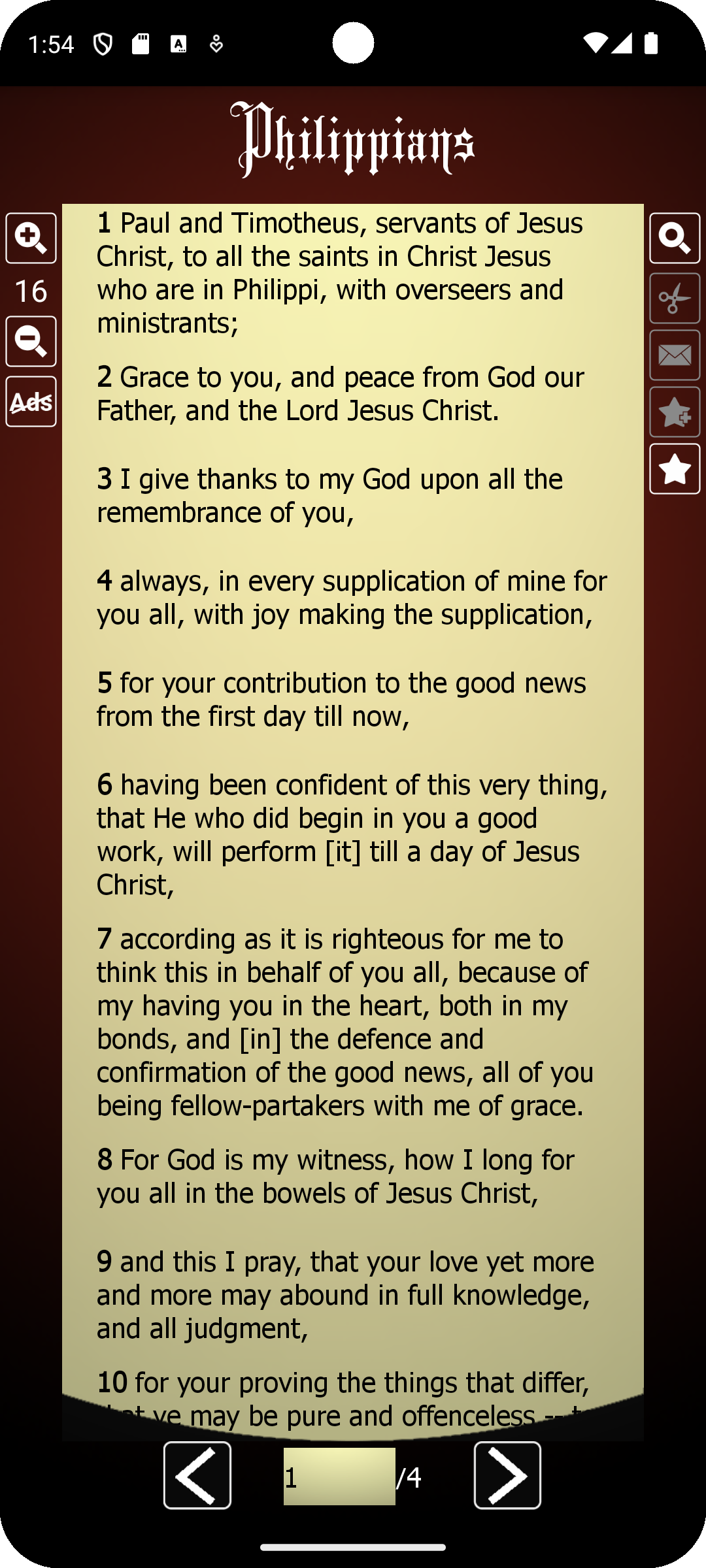Tap the scissors cut icon
706x1568 pixels.
click(675, 299)
